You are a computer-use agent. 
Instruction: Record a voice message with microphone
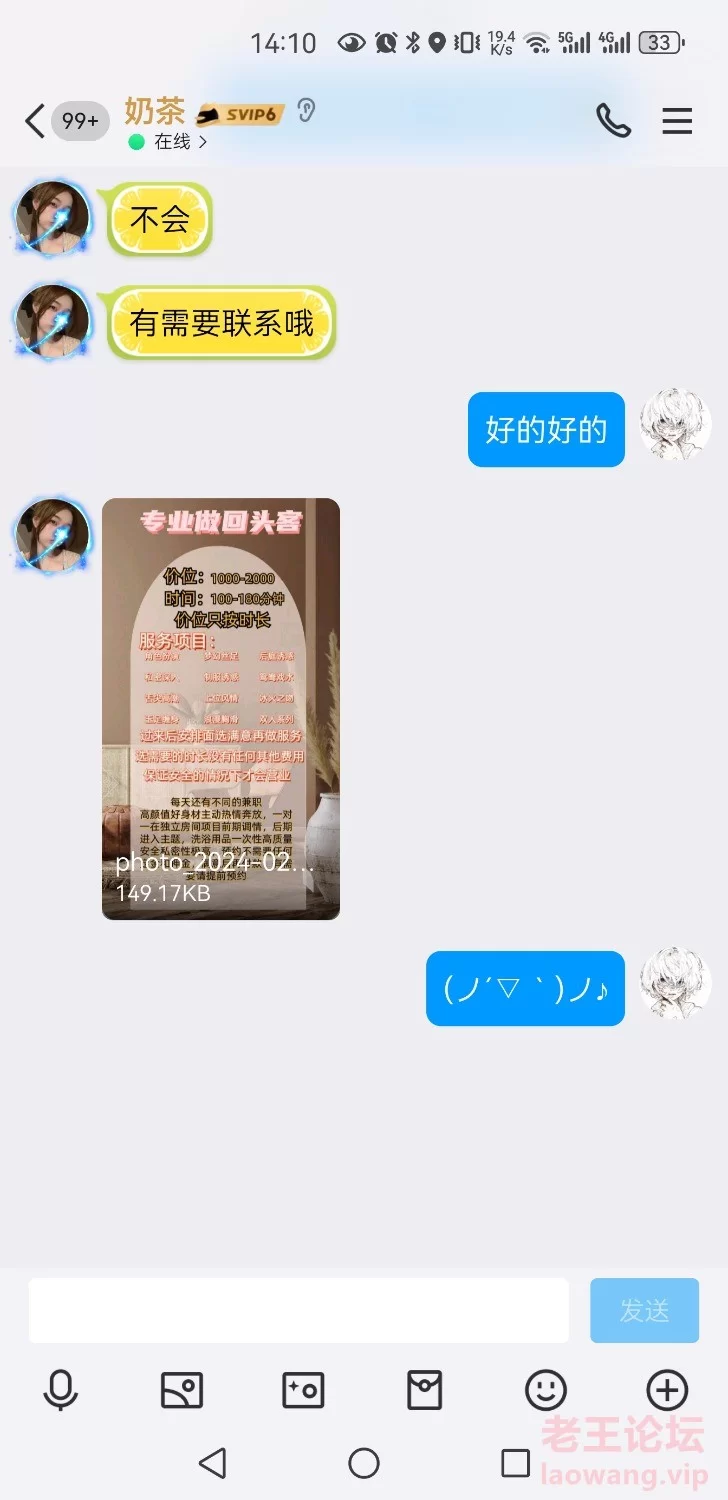pos(61,1390)
